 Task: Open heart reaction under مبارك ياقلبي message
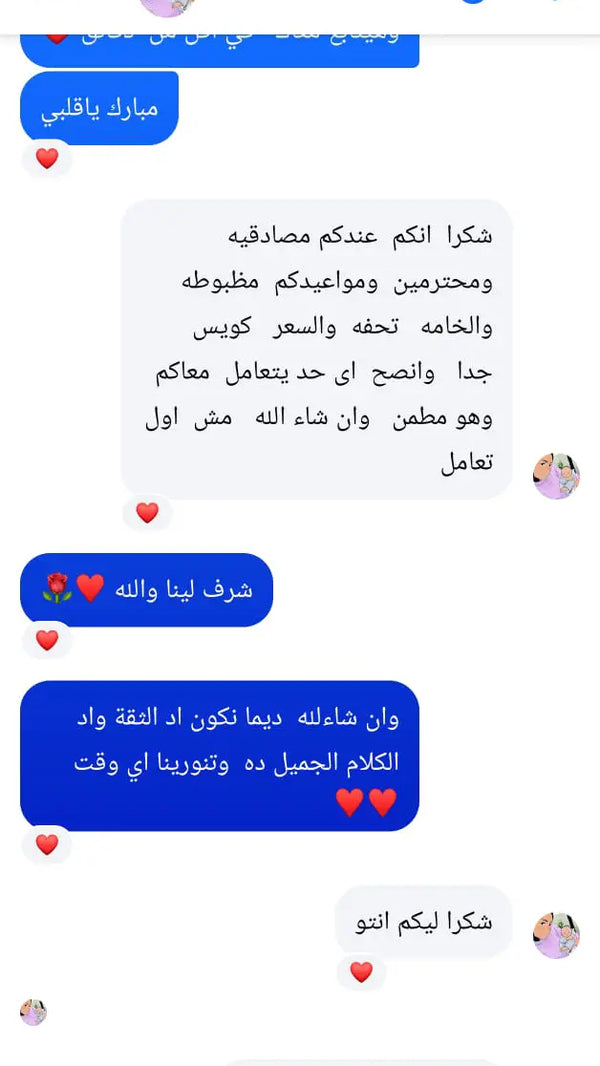(x=47, y=159)
